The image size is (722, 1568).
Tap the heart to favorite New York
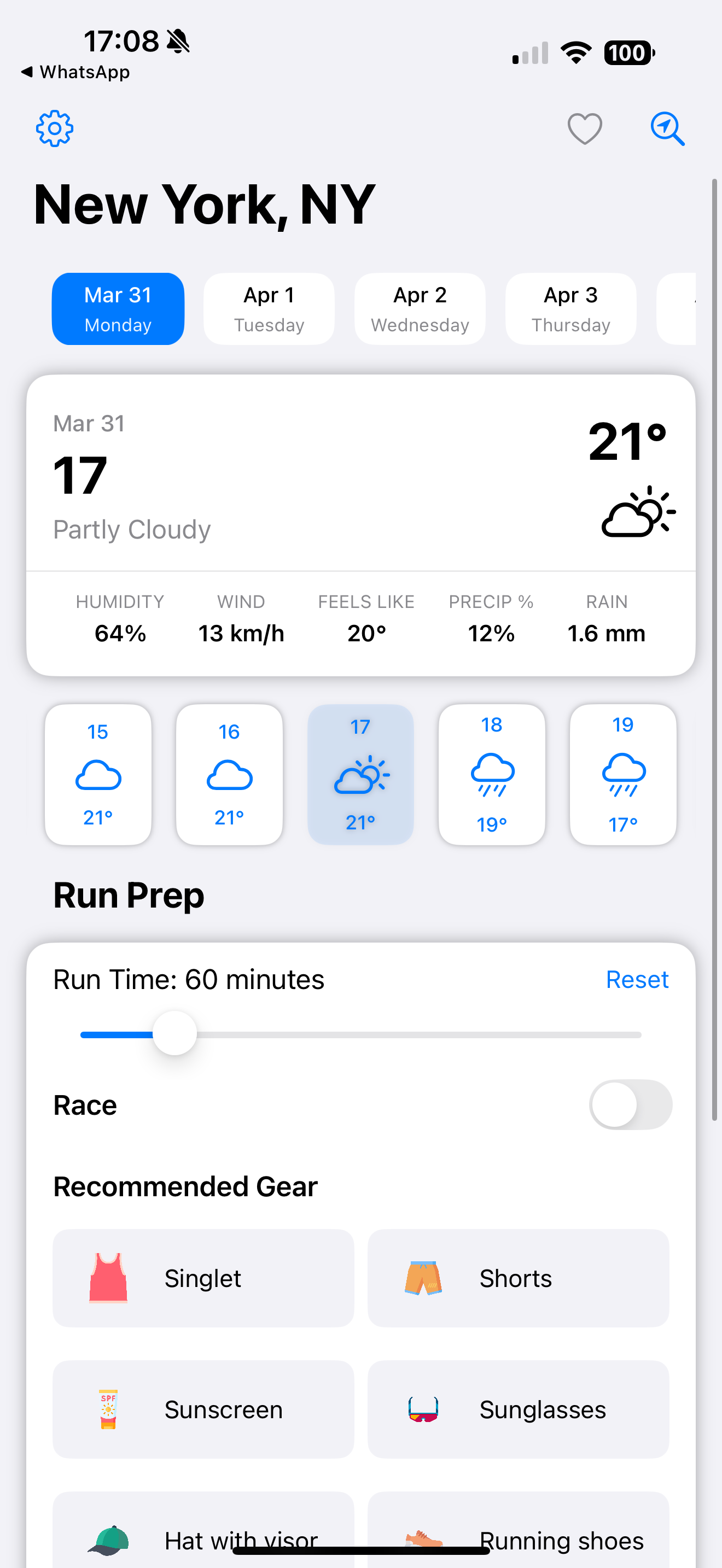pos(585,128)
